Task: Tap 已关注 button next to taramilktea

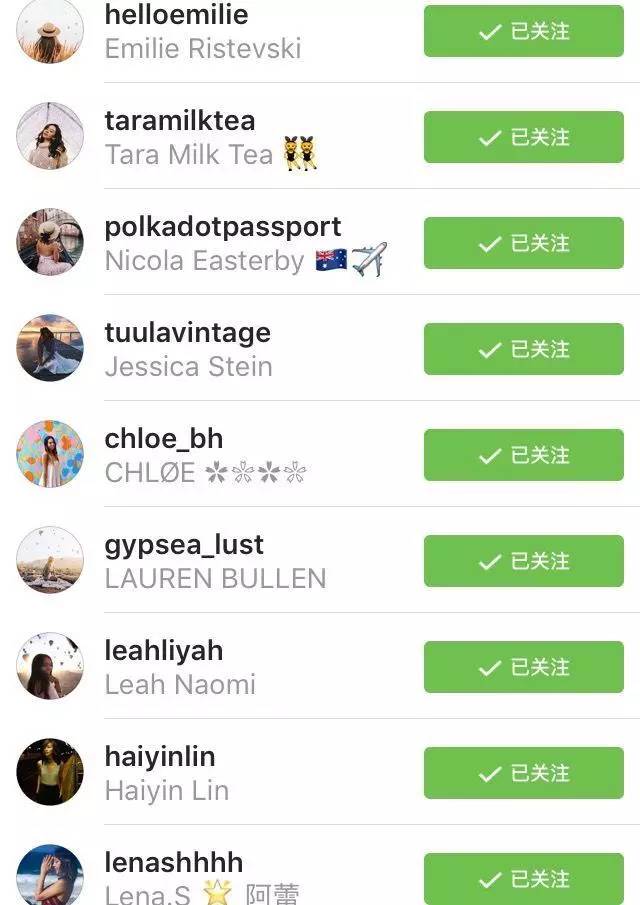Action: pos(523,137)
